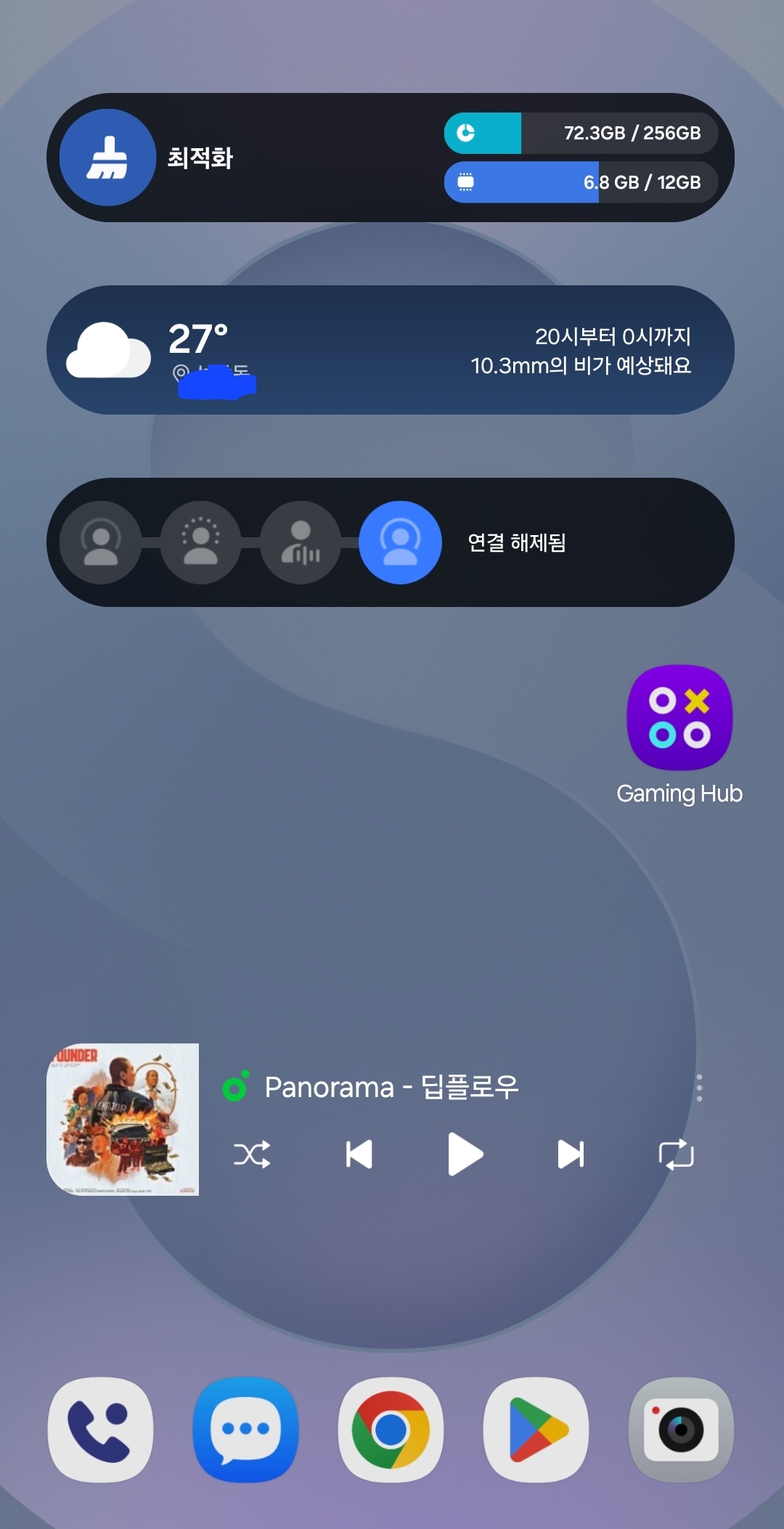Open Google Play Store from dock
The height and width of the screenshot is (1529, 784).
click(536, 1430)
